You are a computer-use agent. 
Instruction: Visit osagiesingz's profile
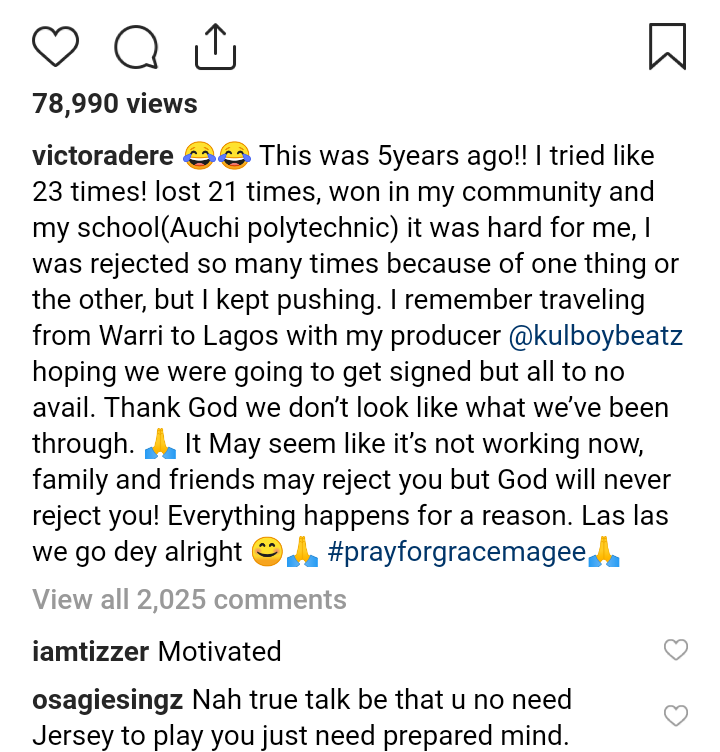(x=106, y=699)
